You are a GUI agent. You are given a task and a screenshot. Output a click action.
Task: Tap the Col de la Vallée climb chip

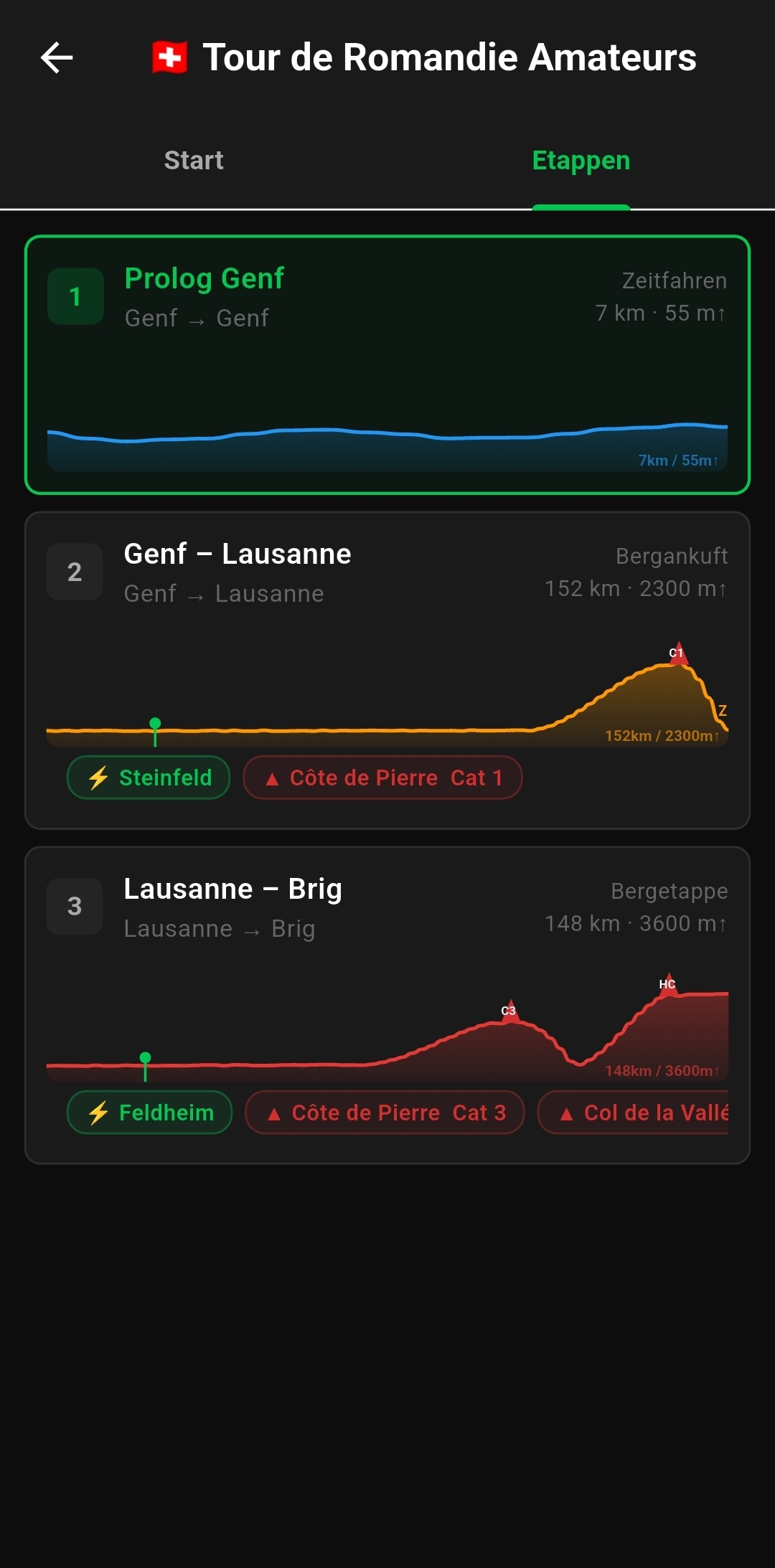634,1113
